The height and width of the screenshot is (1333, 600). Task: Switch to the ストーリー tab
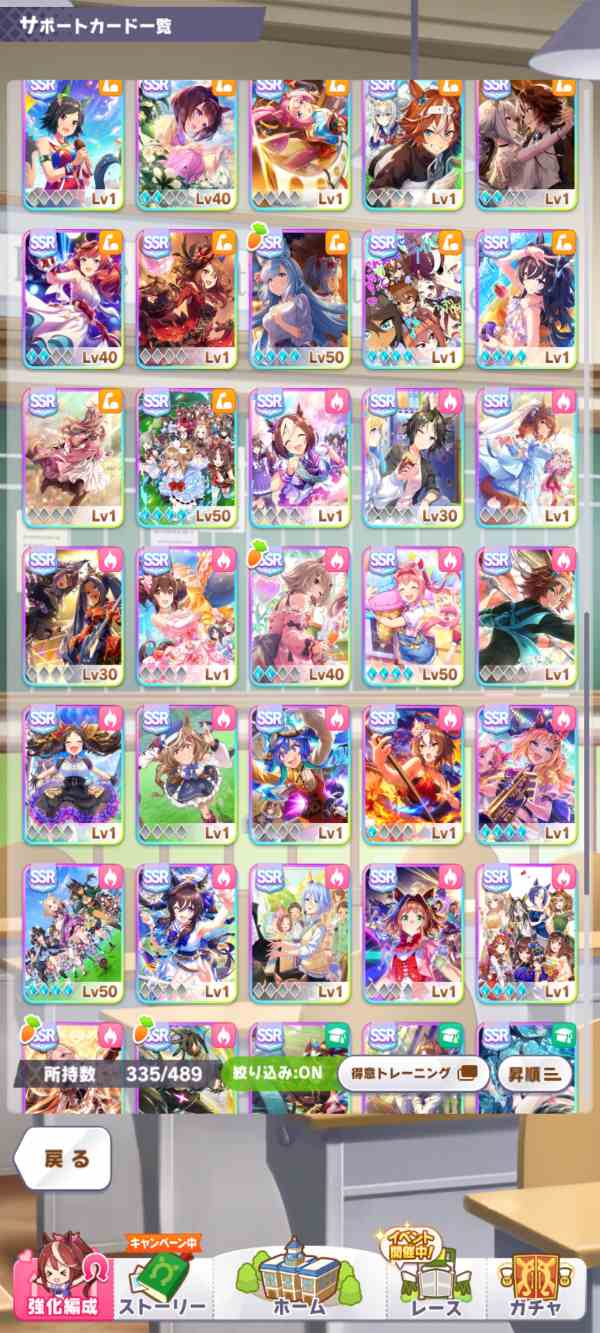(x=163, y=1288)
